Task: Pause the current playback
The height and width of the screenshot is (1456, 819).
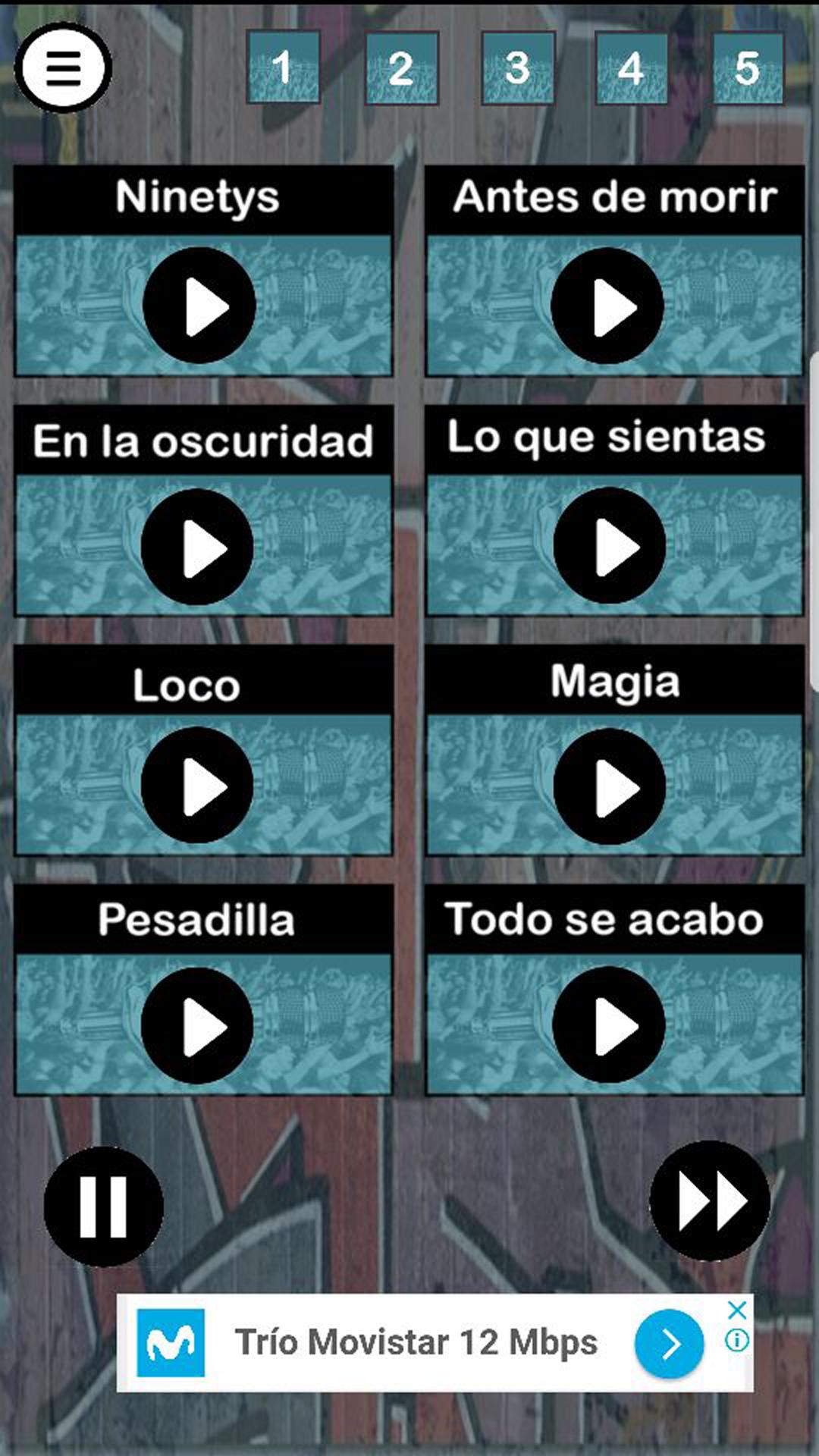Action: pyautogui.click(x=103, y=1207)
